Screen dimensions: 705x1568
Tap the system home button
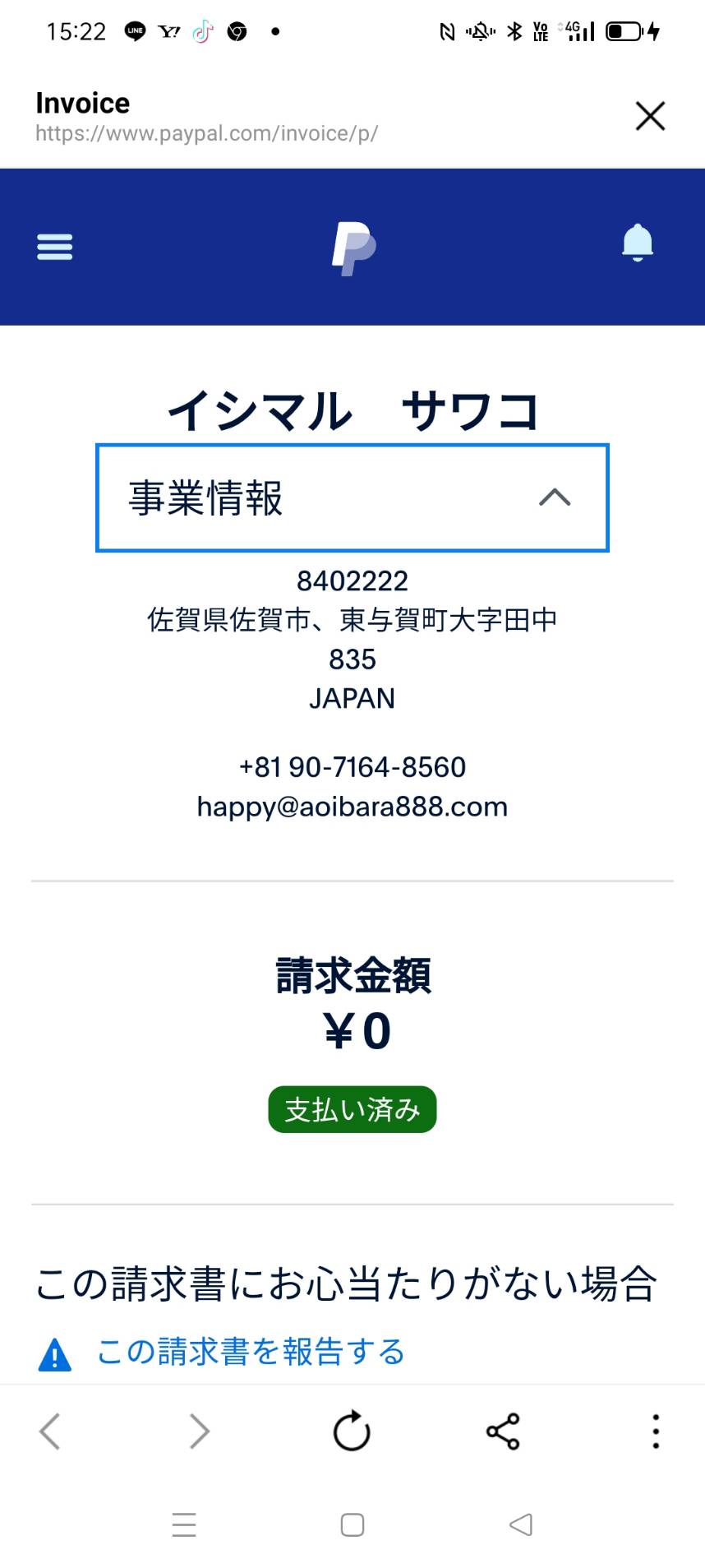coord(352,1525)
